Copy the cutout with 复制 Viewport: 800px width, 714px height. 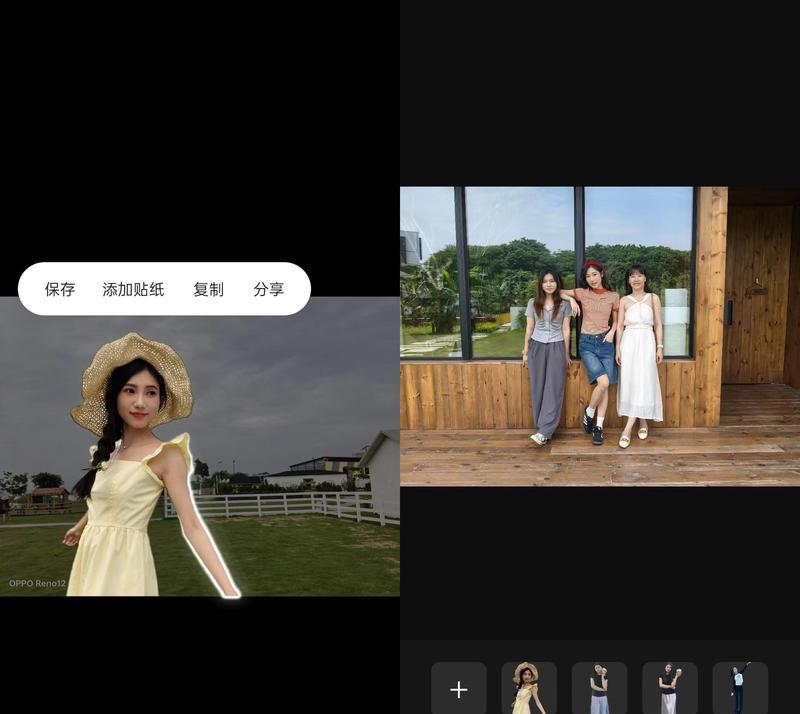(208, 289)
